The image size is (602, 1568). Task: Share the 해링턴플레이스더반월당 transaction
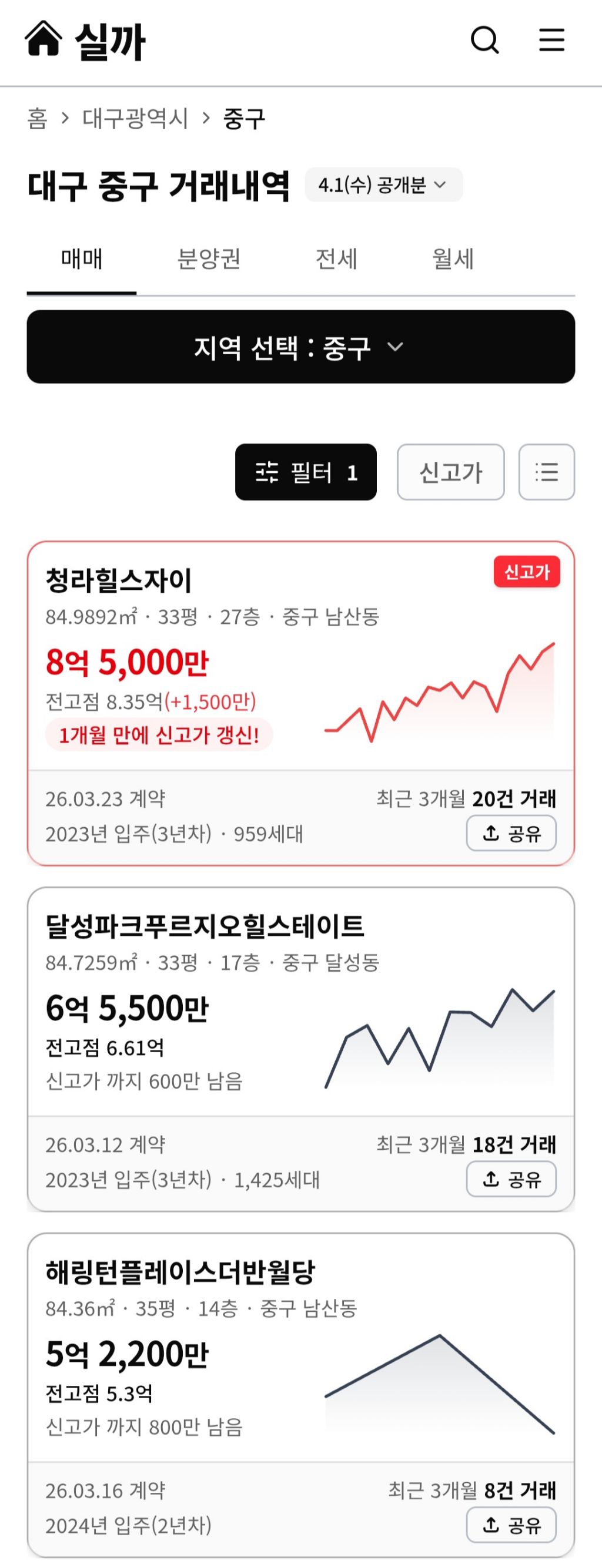coord(511,1525)
